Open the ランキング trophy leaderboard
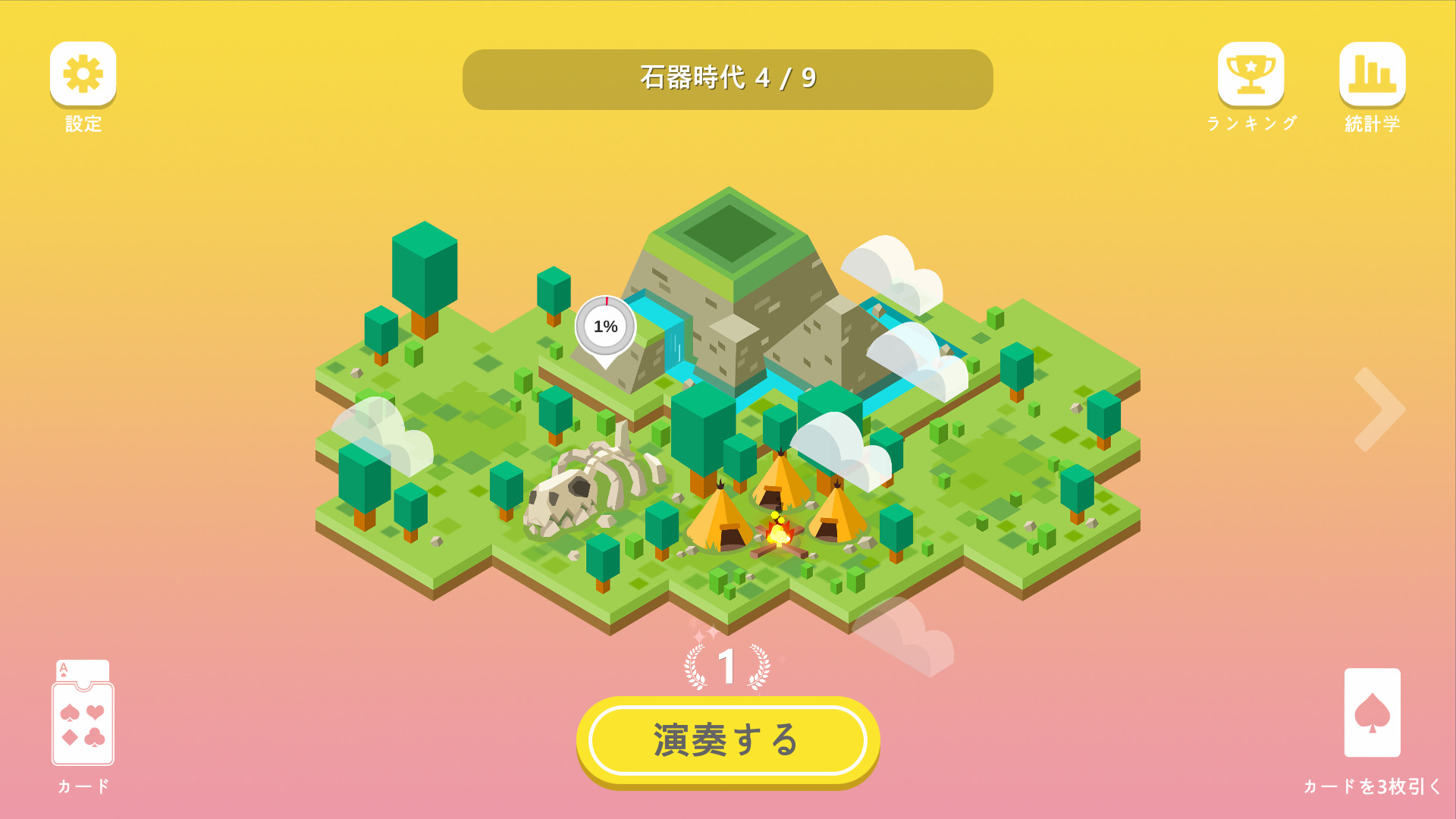Image resolution: width=1456 pixels, height=819 pixels. (1250, 74)
